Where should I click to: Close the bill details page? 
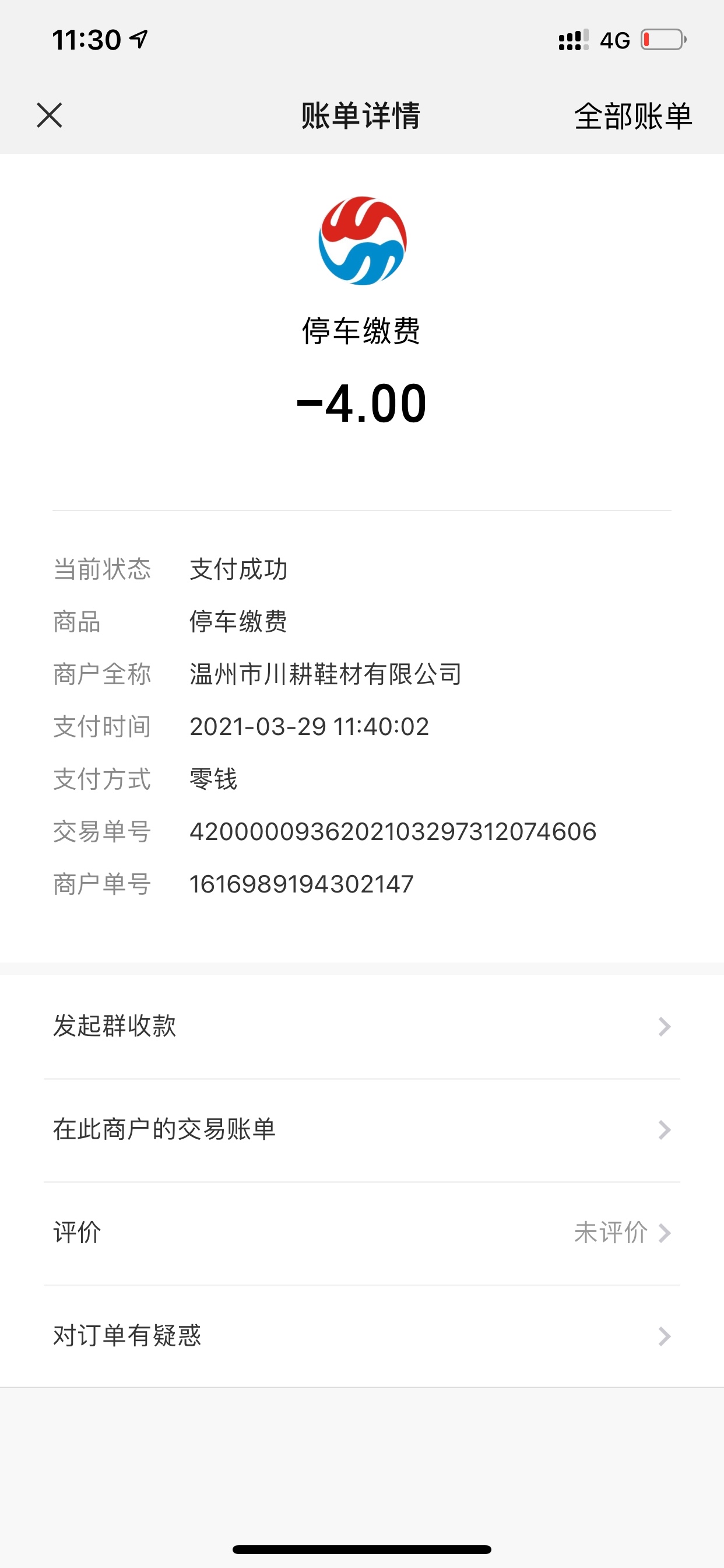pyautogui.click(x=50, y=115)
